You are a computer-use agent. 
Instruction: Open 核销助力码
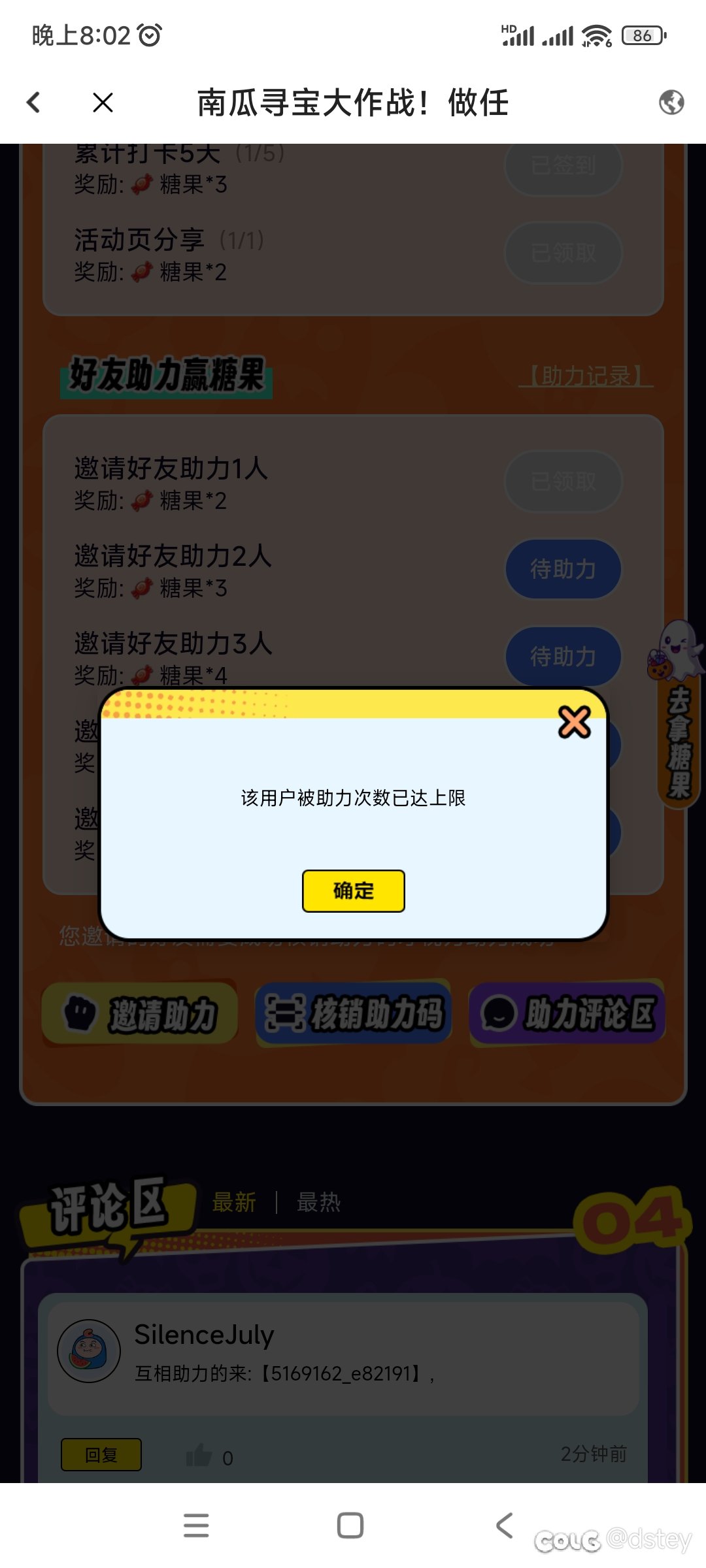pos(354,1014)
